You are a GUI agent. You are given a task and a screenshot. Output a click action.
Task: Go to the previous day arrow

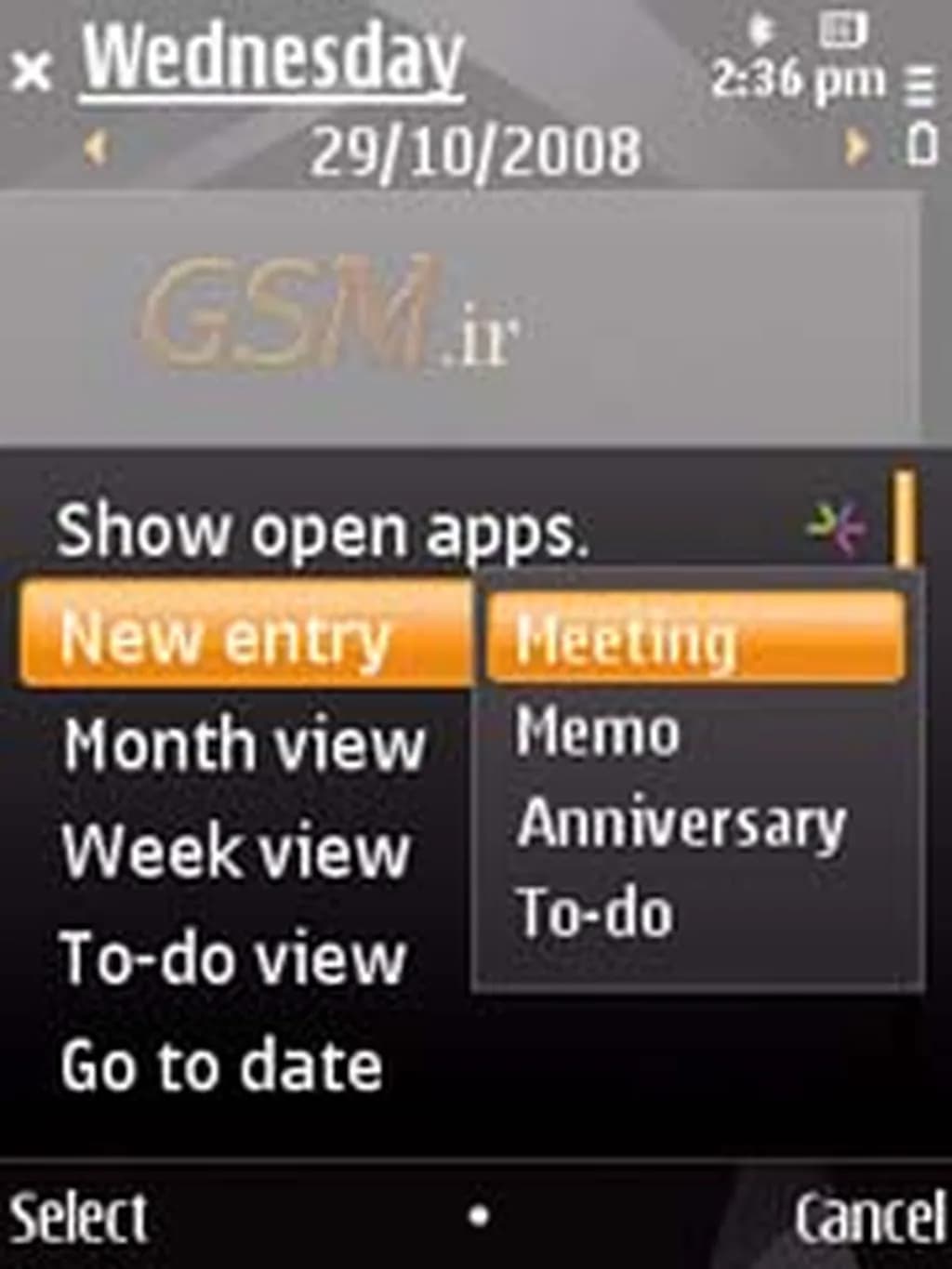coord(96,149)
